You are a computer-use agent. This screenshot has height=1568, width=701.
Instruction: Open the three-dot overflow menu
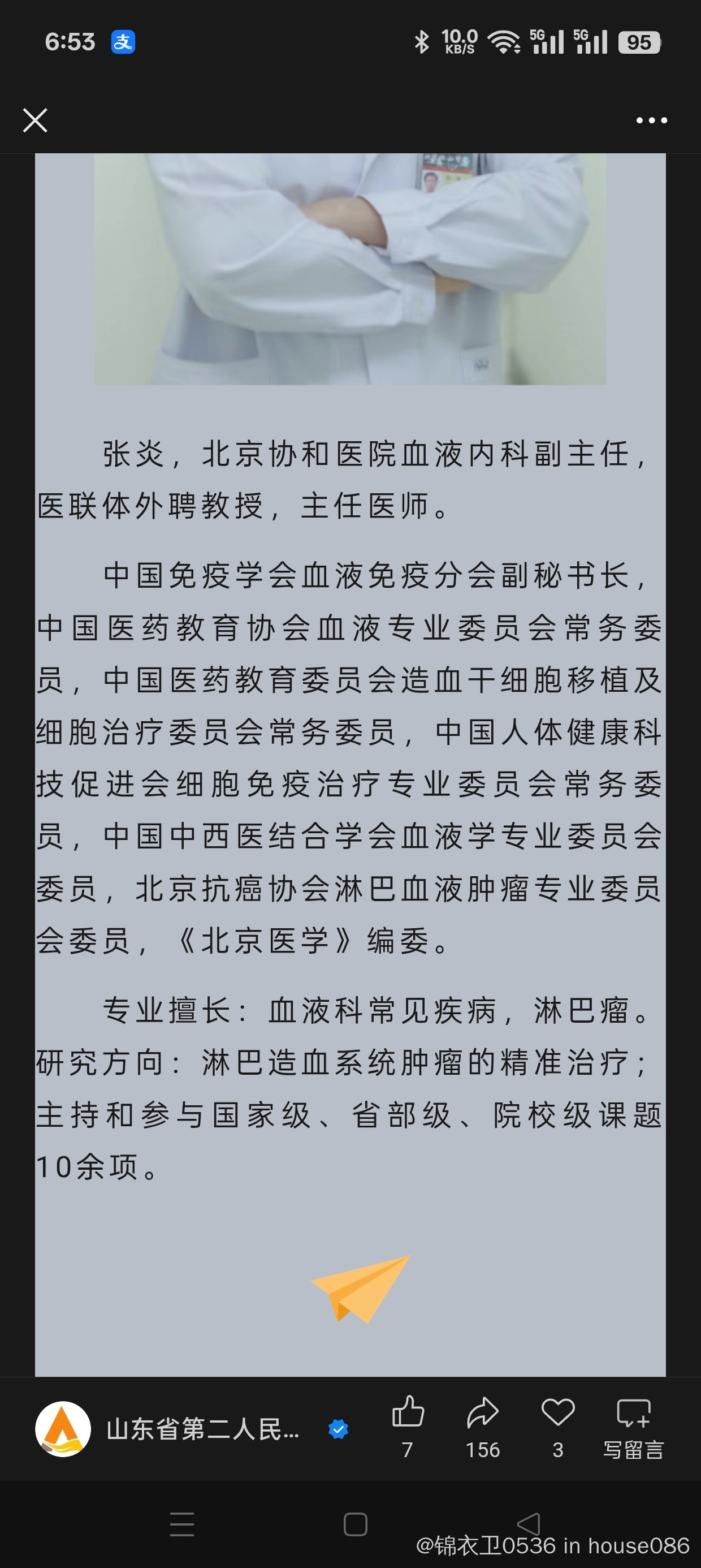(652, 120)
